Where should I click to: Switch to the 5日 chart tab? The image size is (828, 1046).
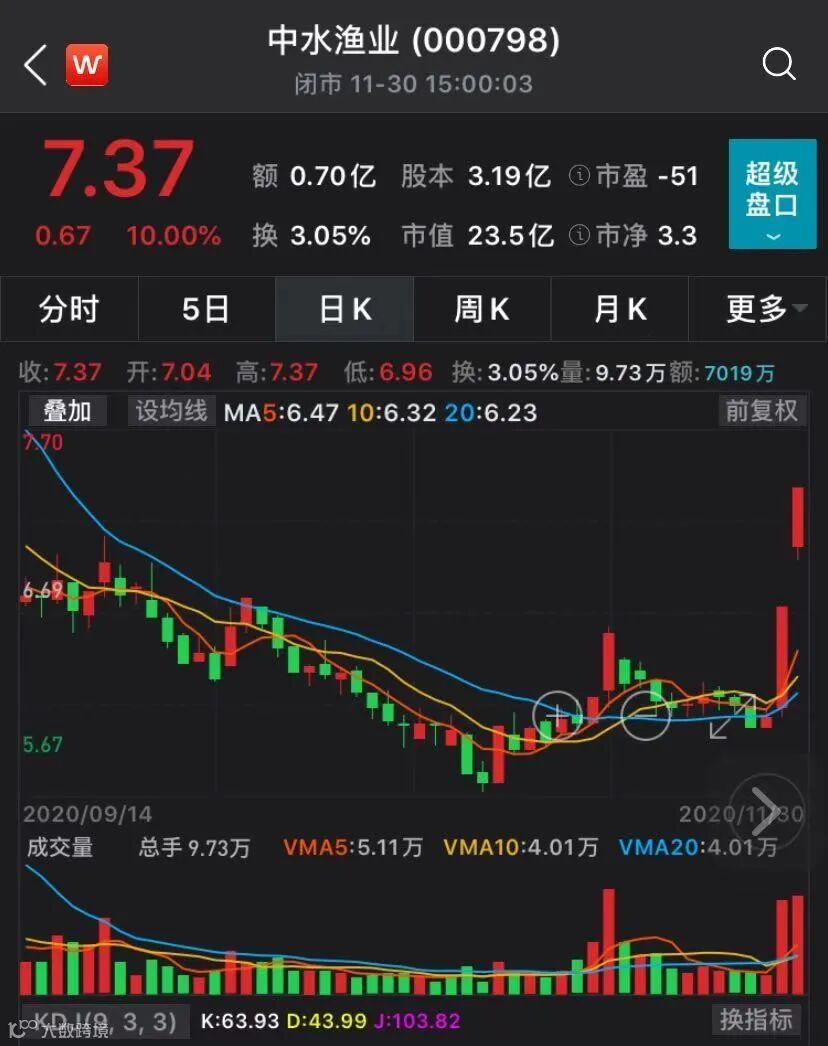pyautogui.click(x=206, y=310)
